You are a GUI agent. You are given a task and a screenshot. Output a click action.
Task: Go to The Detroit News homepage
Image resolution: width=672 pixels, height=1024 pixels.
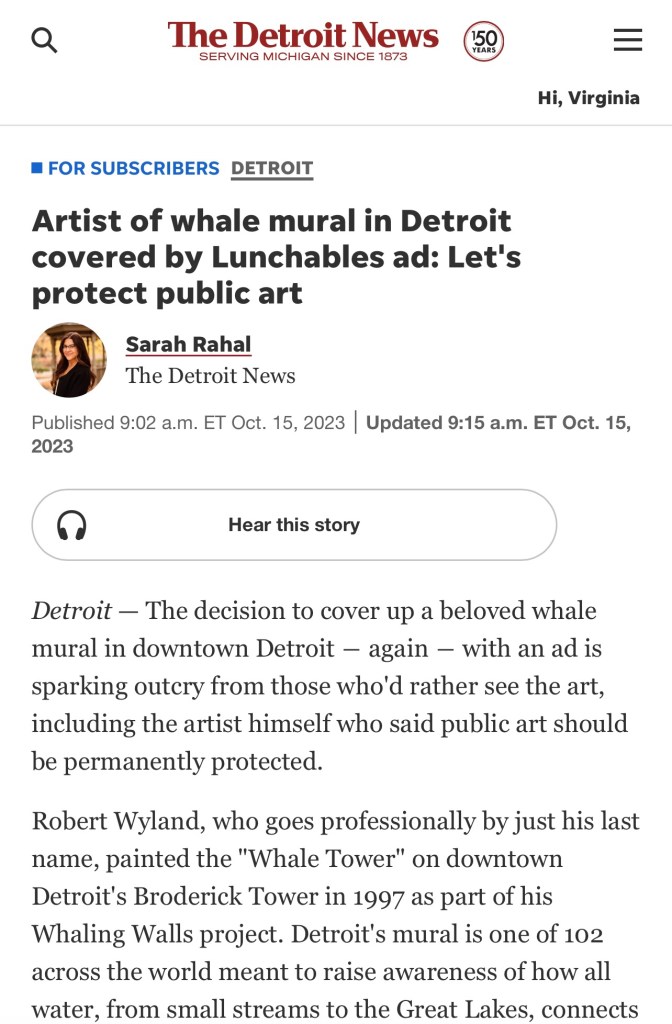pos(303,40)
